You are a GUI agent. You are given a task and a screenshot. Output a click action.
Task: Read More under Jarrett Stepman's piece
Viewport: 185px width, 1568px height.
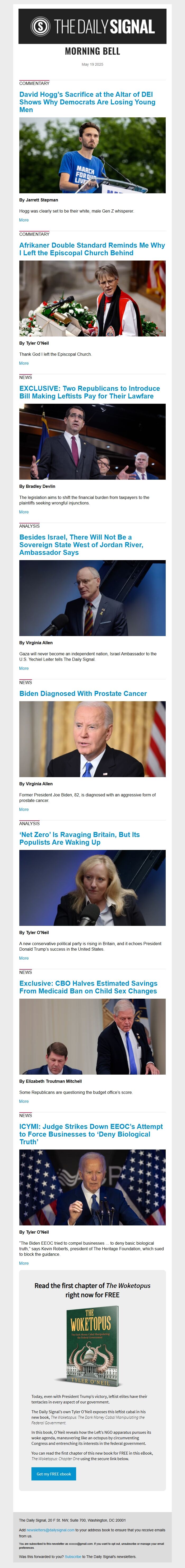(24, 220)
